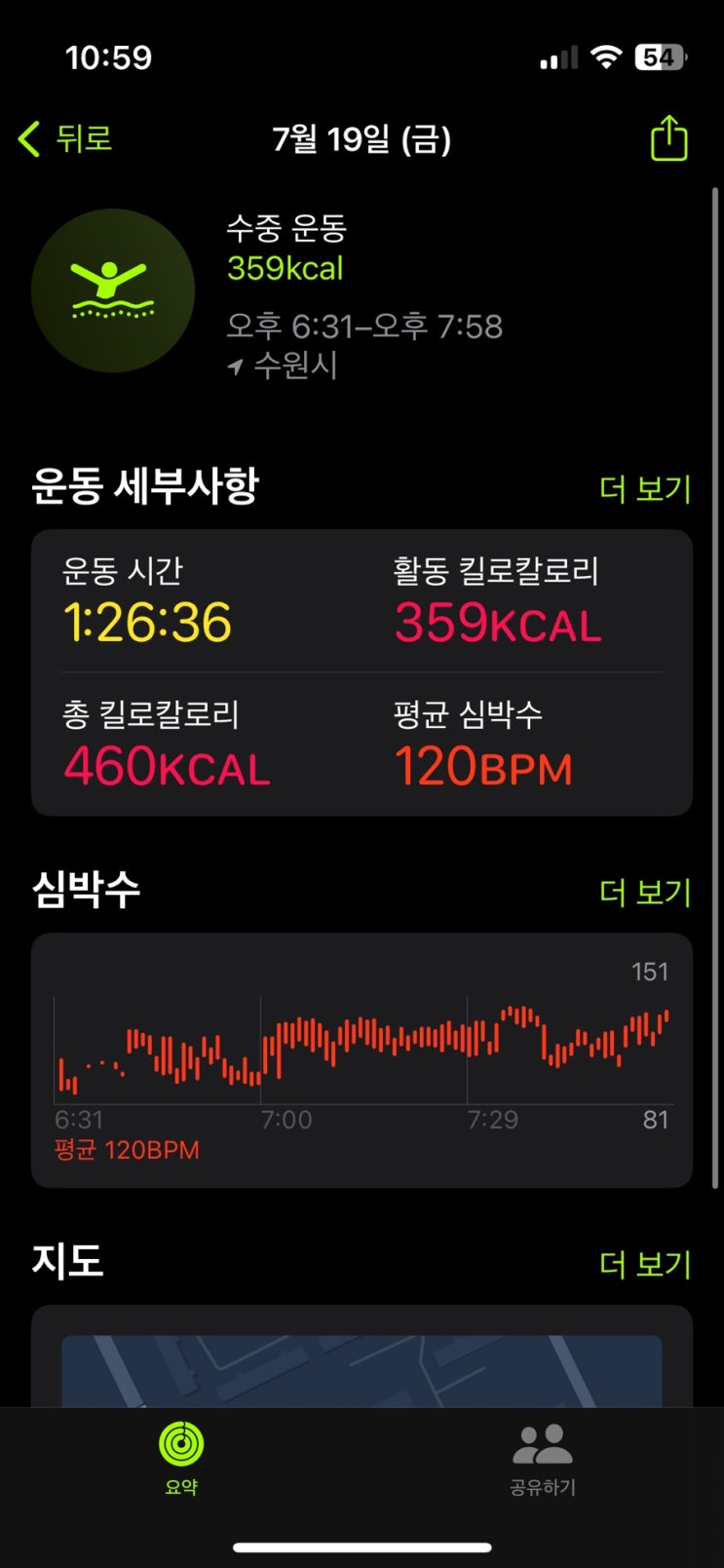Image resolution: width=724 pixels, height=1568 pixels.
Task: Go back with the 뒤로 button
Action: click(x=65, y=138)
